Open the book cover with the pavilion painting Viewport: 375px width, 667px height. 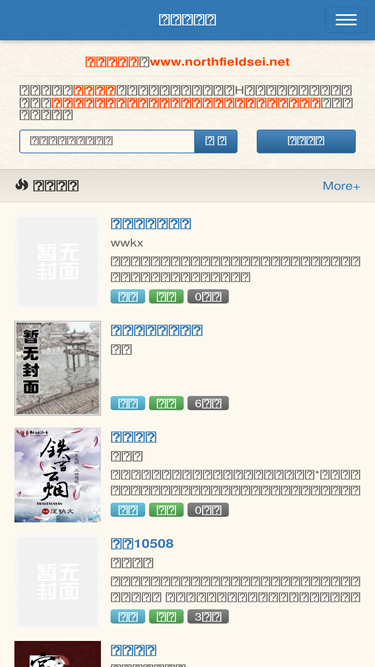58,368
